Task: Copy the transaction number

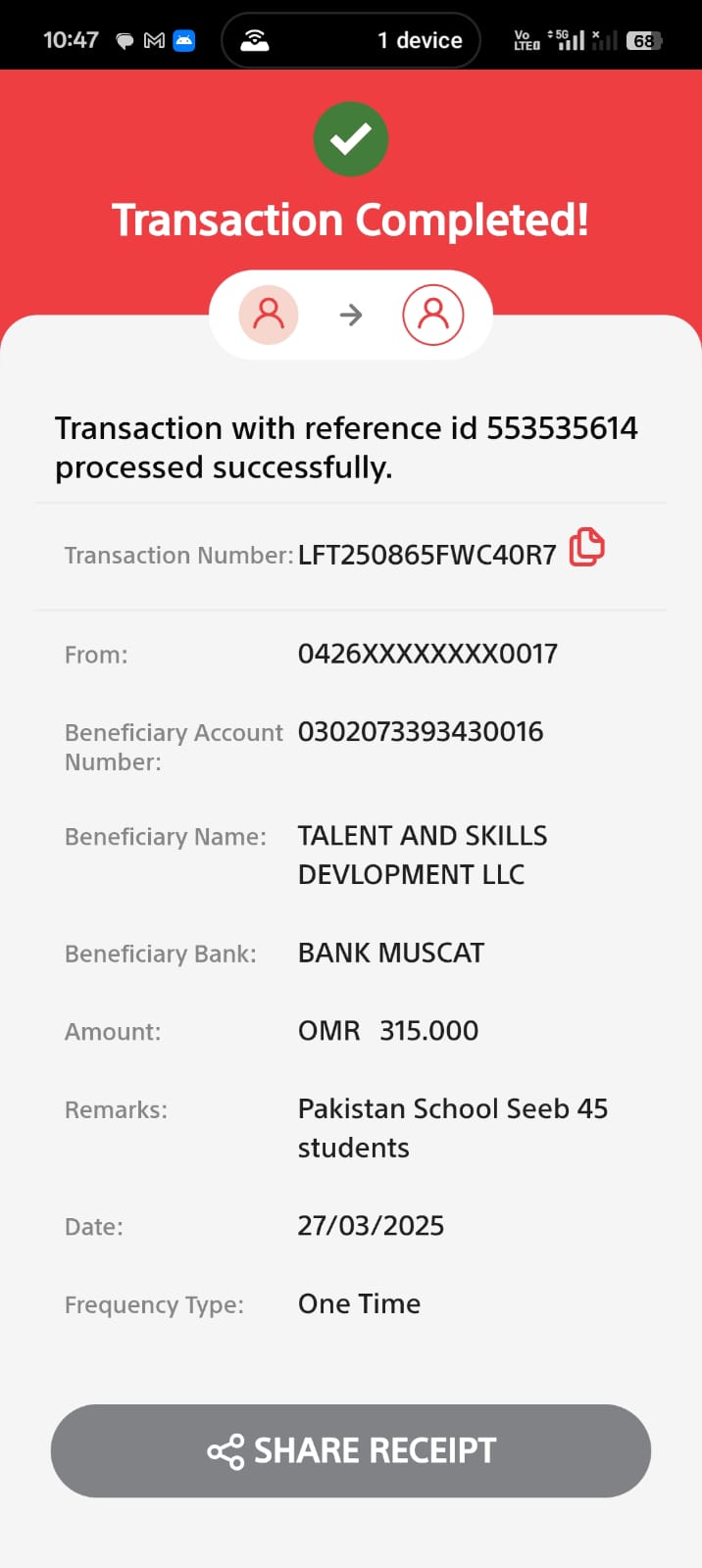Action: (x=586, y=547)
